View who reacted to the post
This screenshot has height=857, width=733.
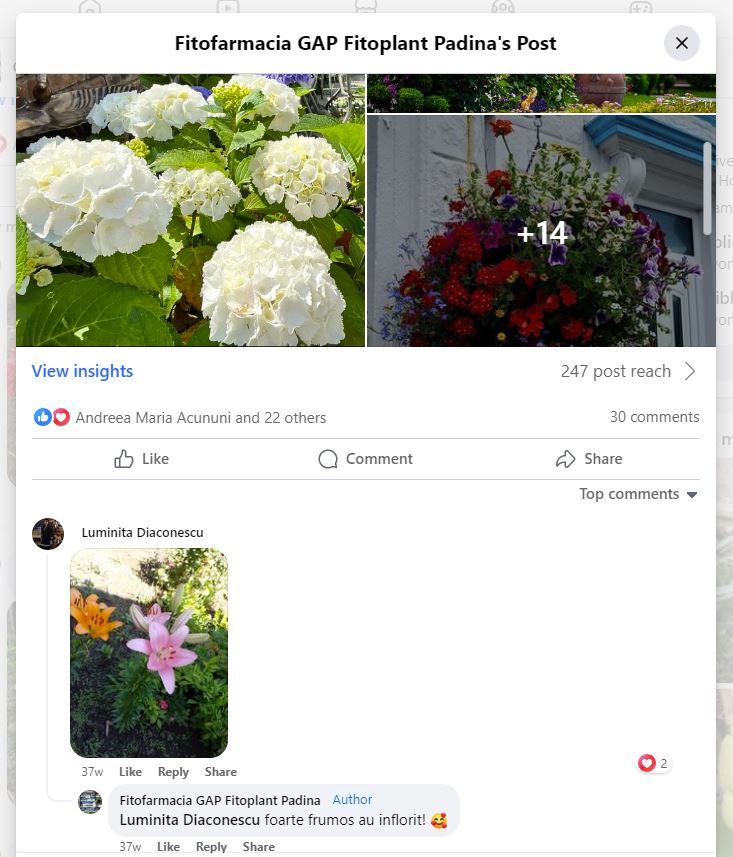click(200, 418)
